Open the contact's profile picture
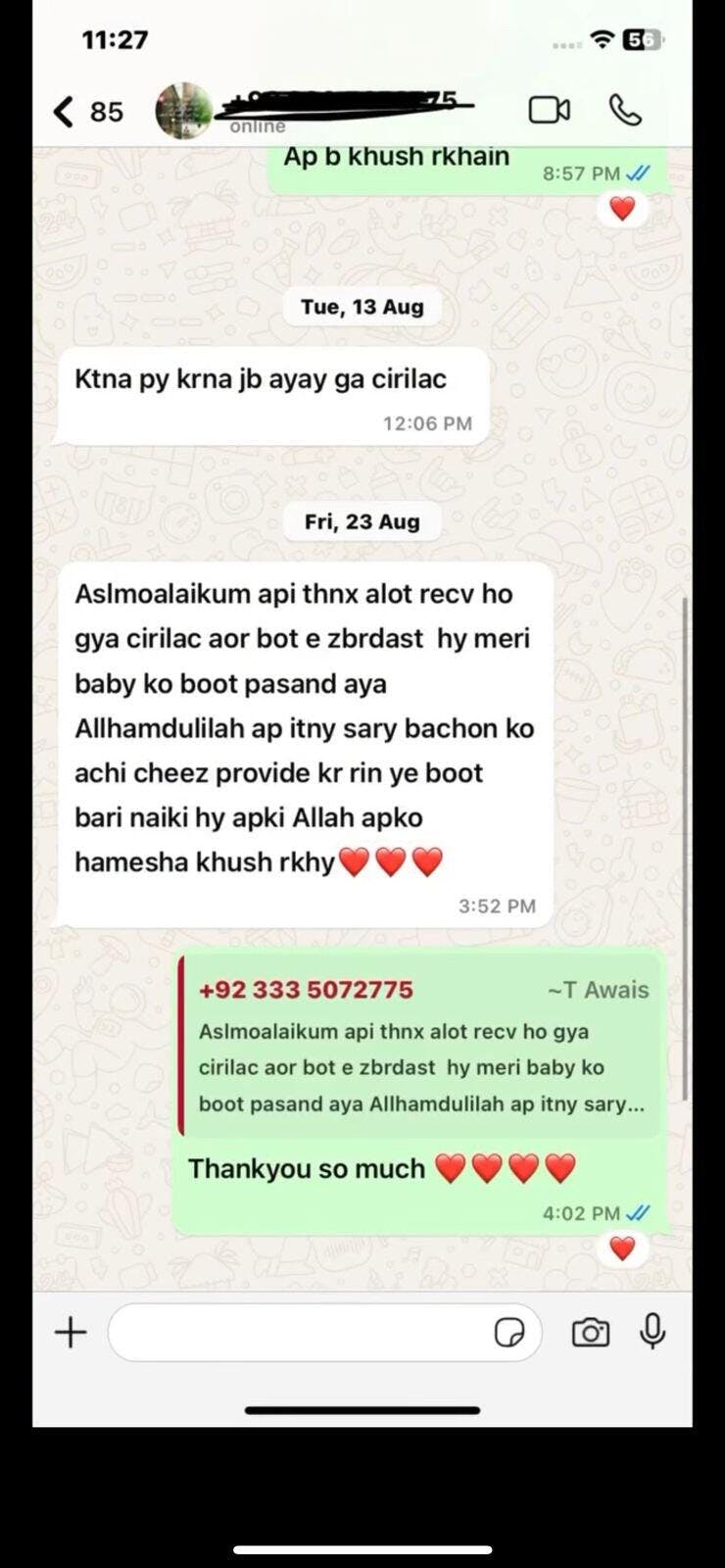The height and width of the screenshot is (1568, 725). coord(183,111)
